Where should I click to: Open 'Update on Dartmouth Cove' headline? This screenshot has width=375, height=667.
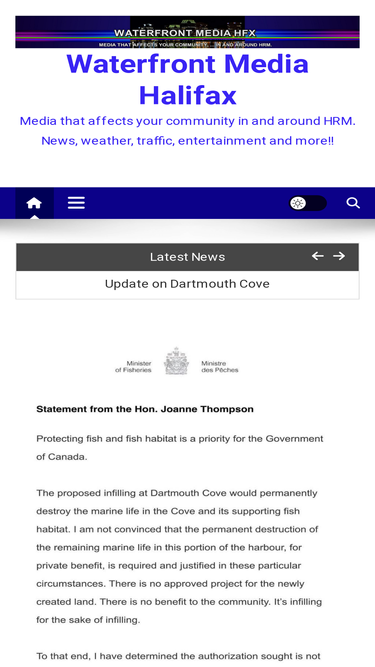click(x=187, y=284)
